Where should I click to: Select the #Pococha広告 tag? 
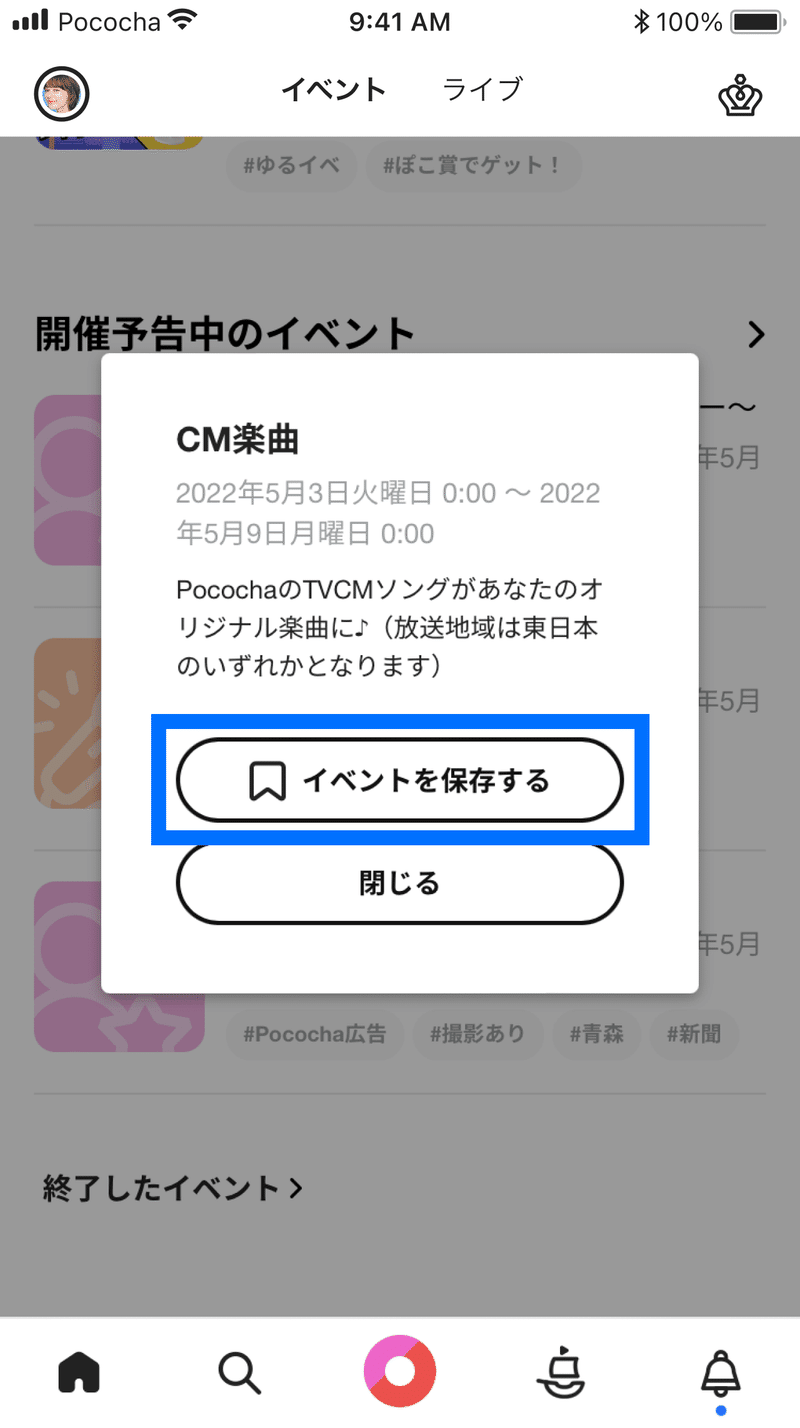tap(314, 1034)
